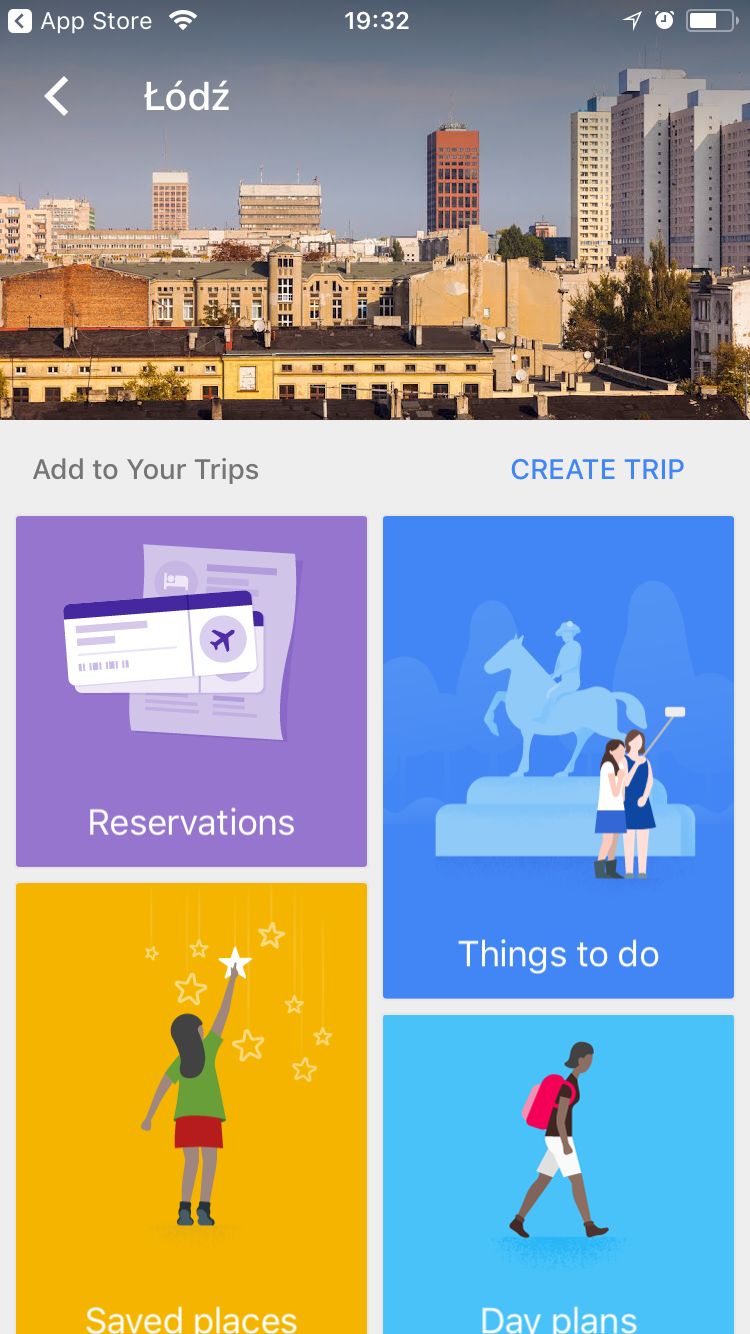
Task: Open the Things to do card
Action: [x=558, y=757]
